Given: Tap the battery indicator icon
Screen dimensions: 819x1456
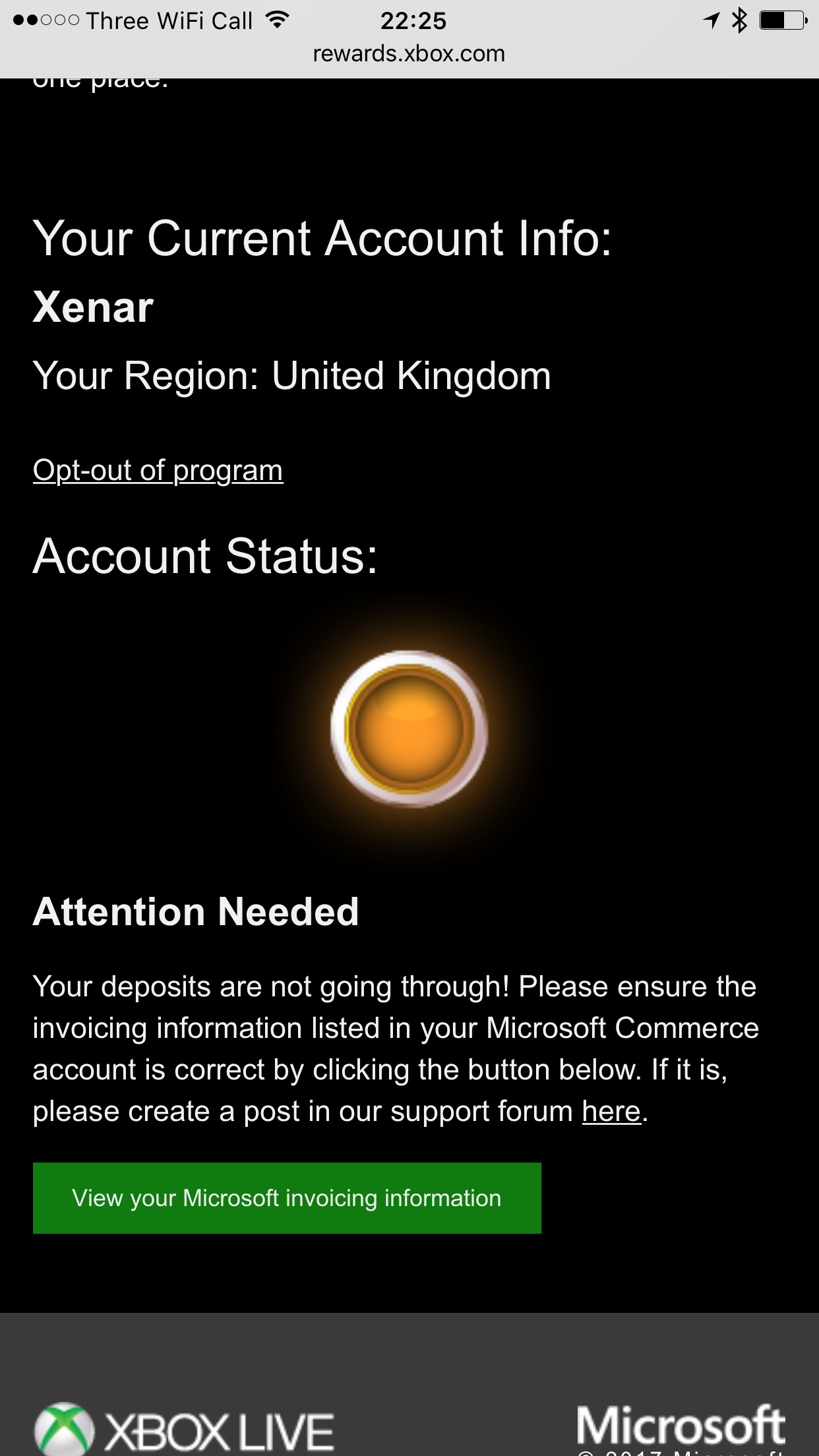Looking at the screenshot, I should [781, 20].
